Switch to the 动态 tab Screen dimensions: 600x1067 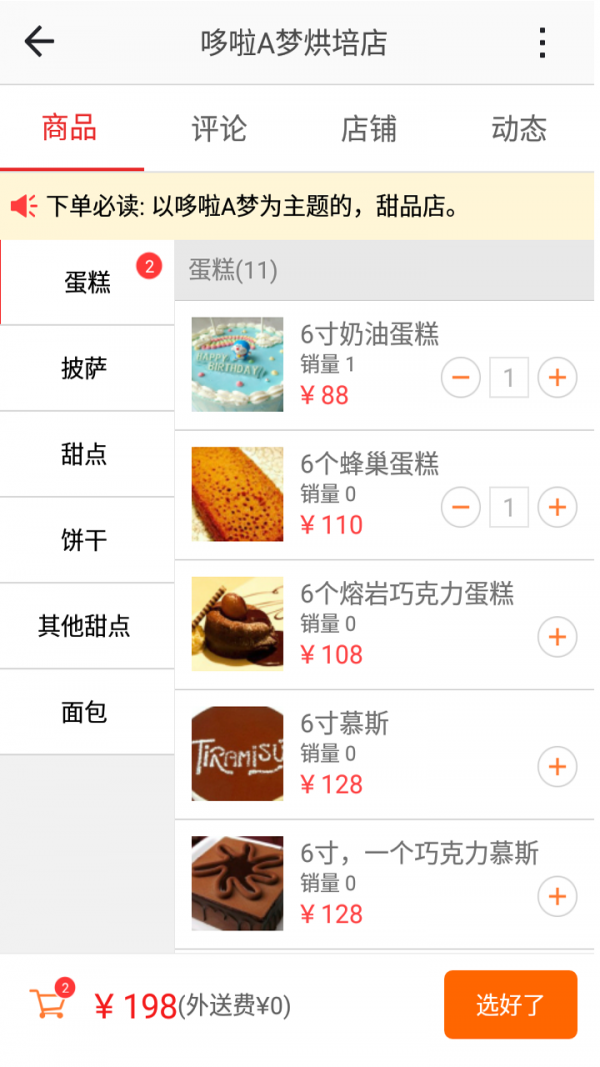(x=519, y=129)
